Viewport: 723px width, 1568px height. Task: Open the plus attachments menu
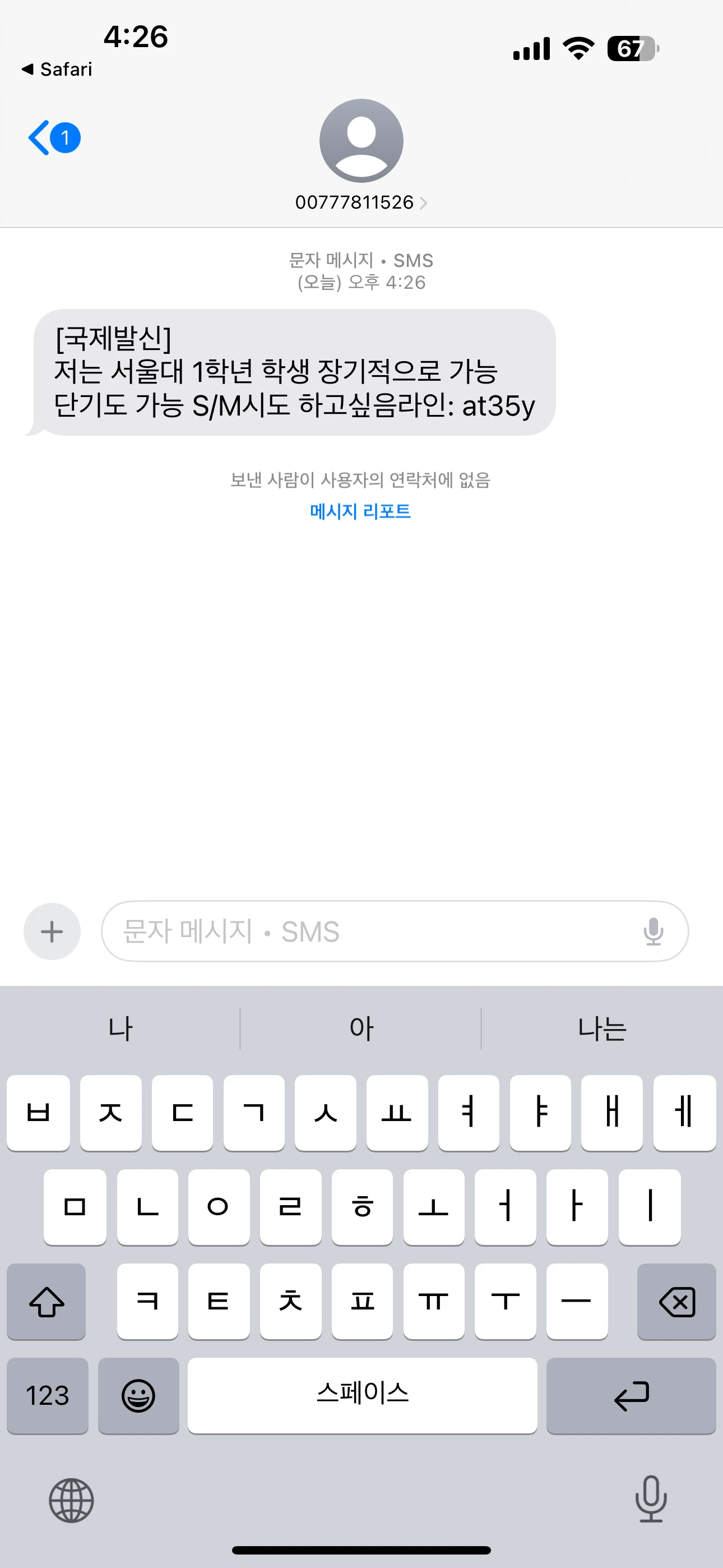tap(52, 931)
